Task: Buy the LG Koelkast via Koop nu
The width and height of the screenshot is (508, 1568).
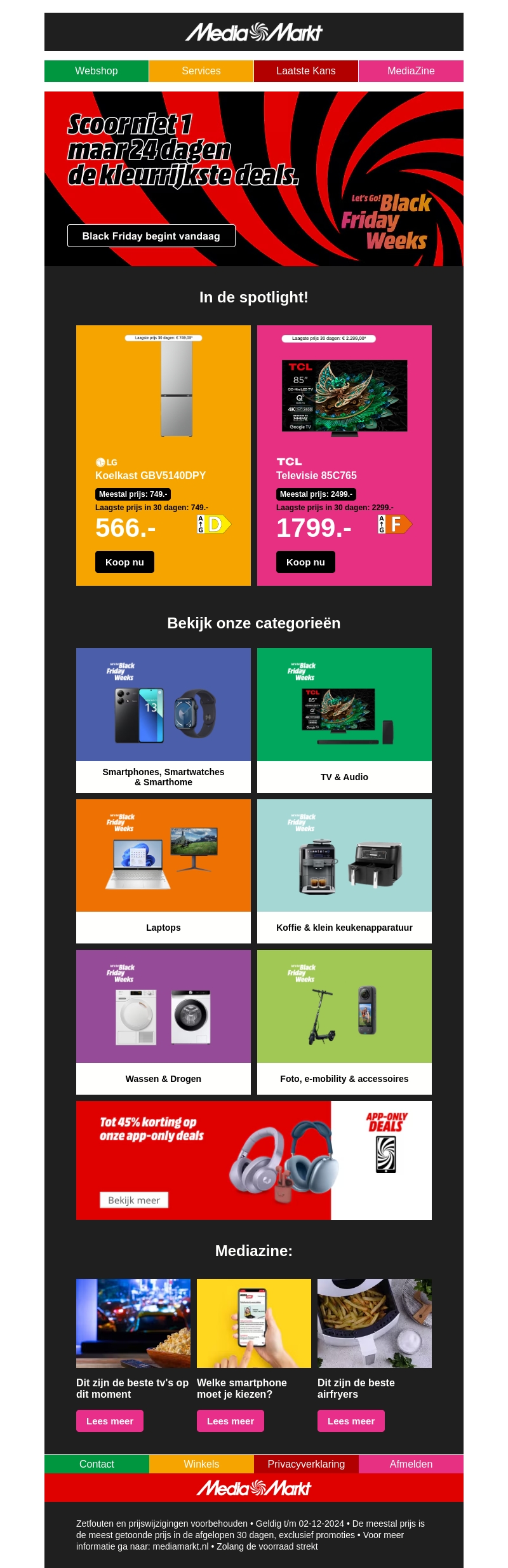Action: 124,562
